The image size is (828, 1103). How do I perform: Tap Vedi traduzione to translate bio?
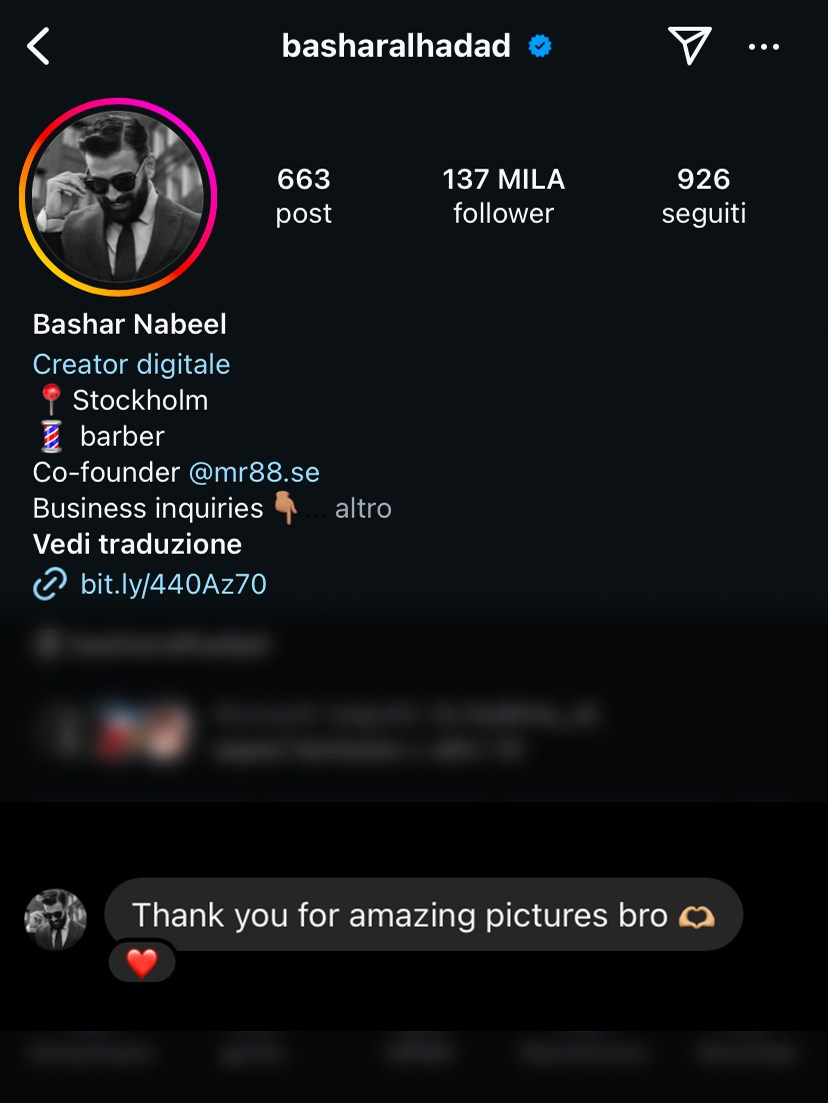pos(137,544)
